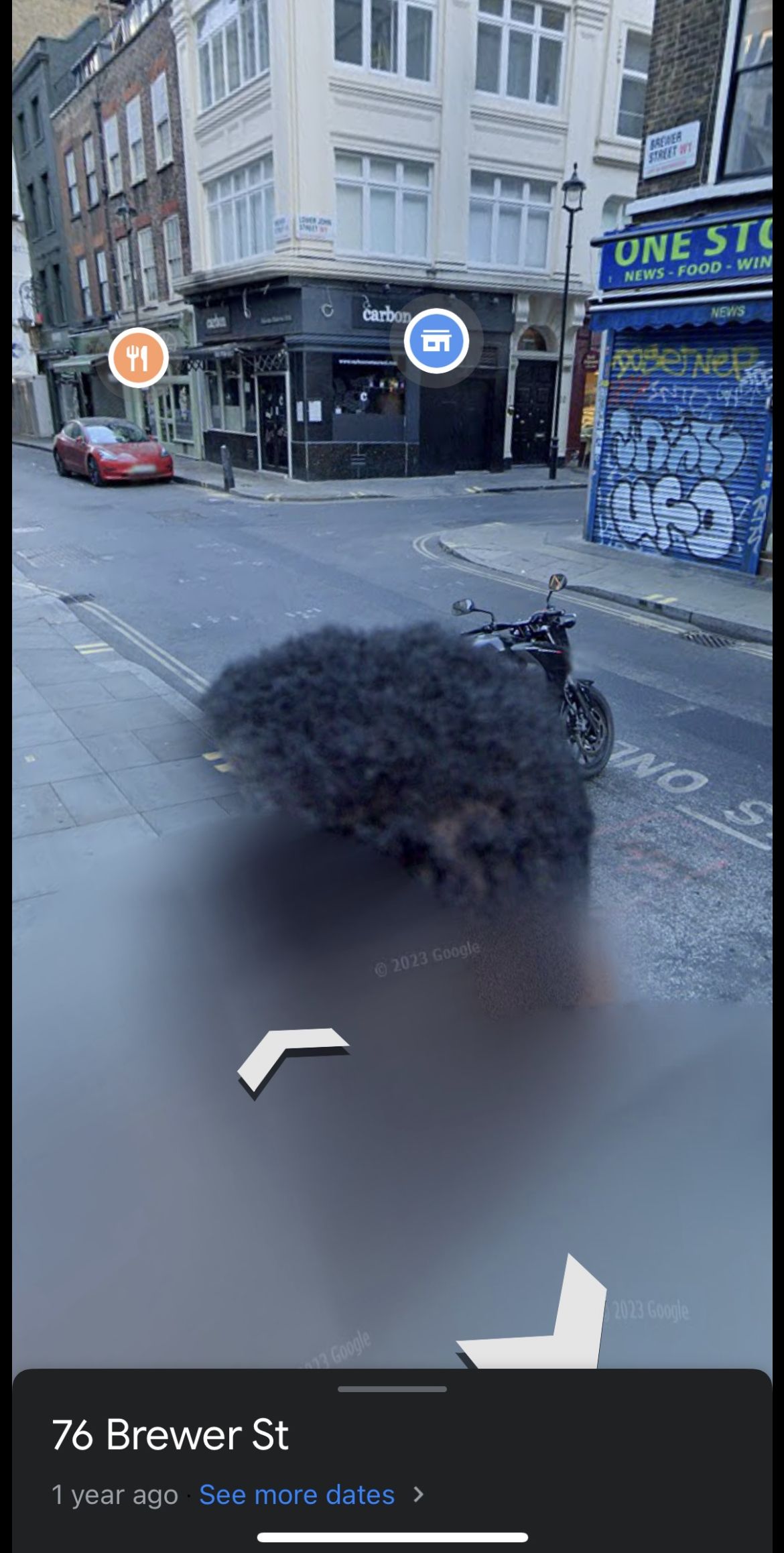Move along the street using the left navigation arrow
784x1553 pixels.
tap(293, 1062)
